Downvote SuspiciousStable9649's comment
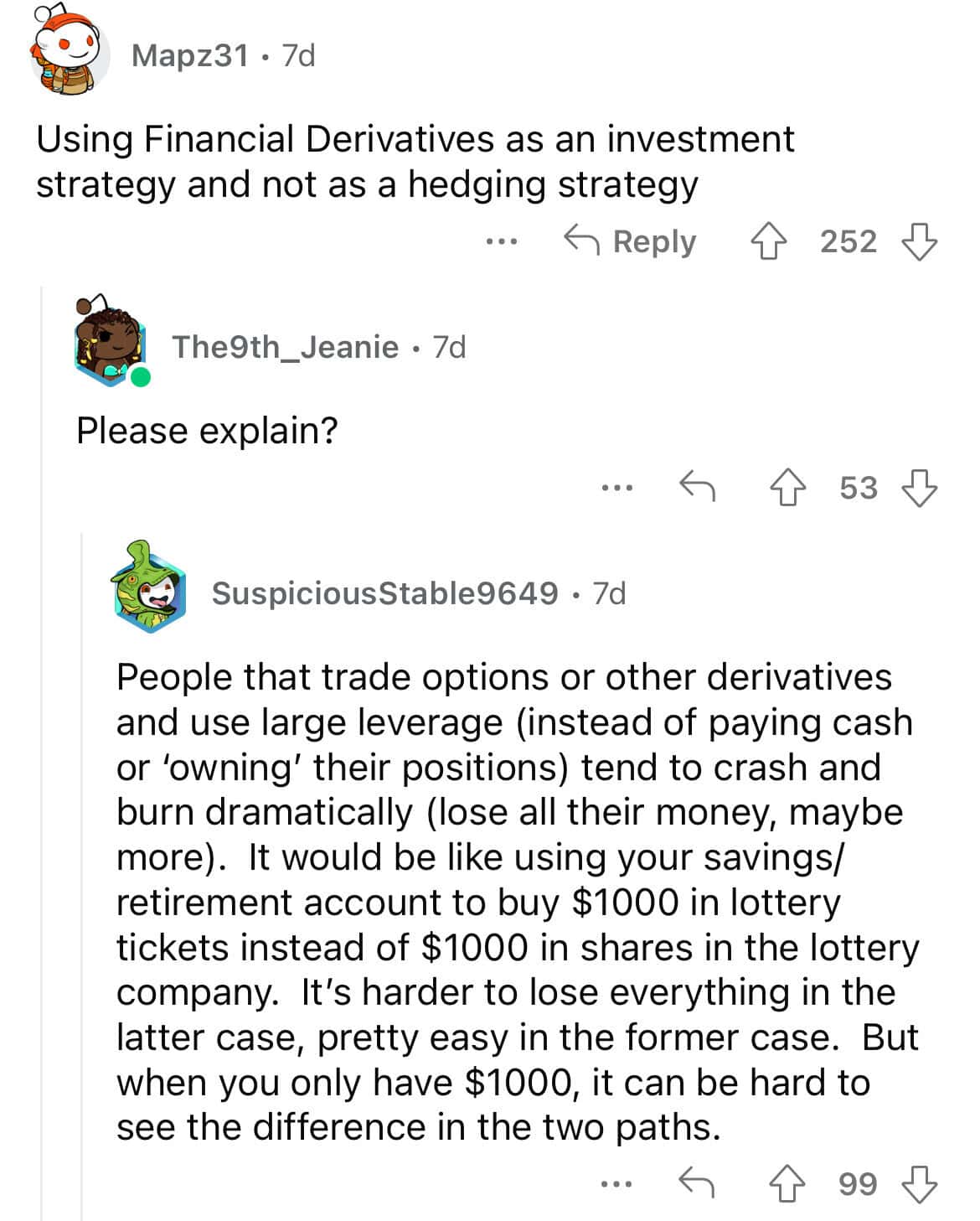 [x=919, y=1184]
